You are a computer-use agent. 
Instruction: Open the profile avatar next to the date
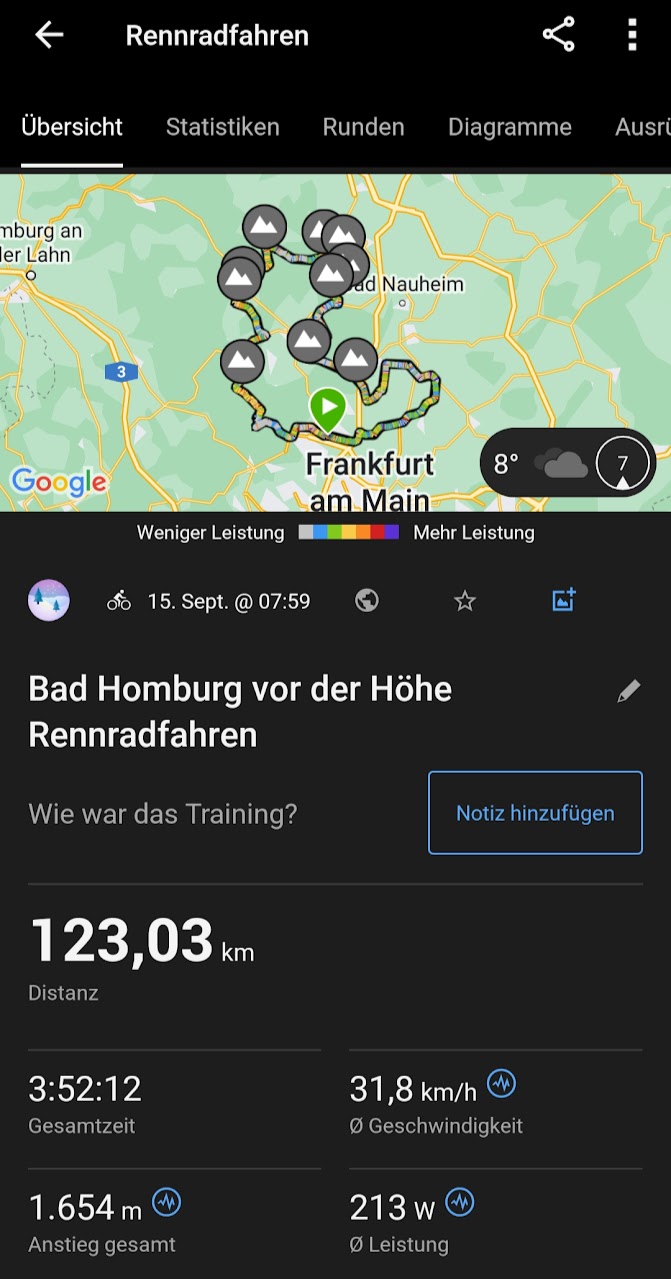(49, 601)
